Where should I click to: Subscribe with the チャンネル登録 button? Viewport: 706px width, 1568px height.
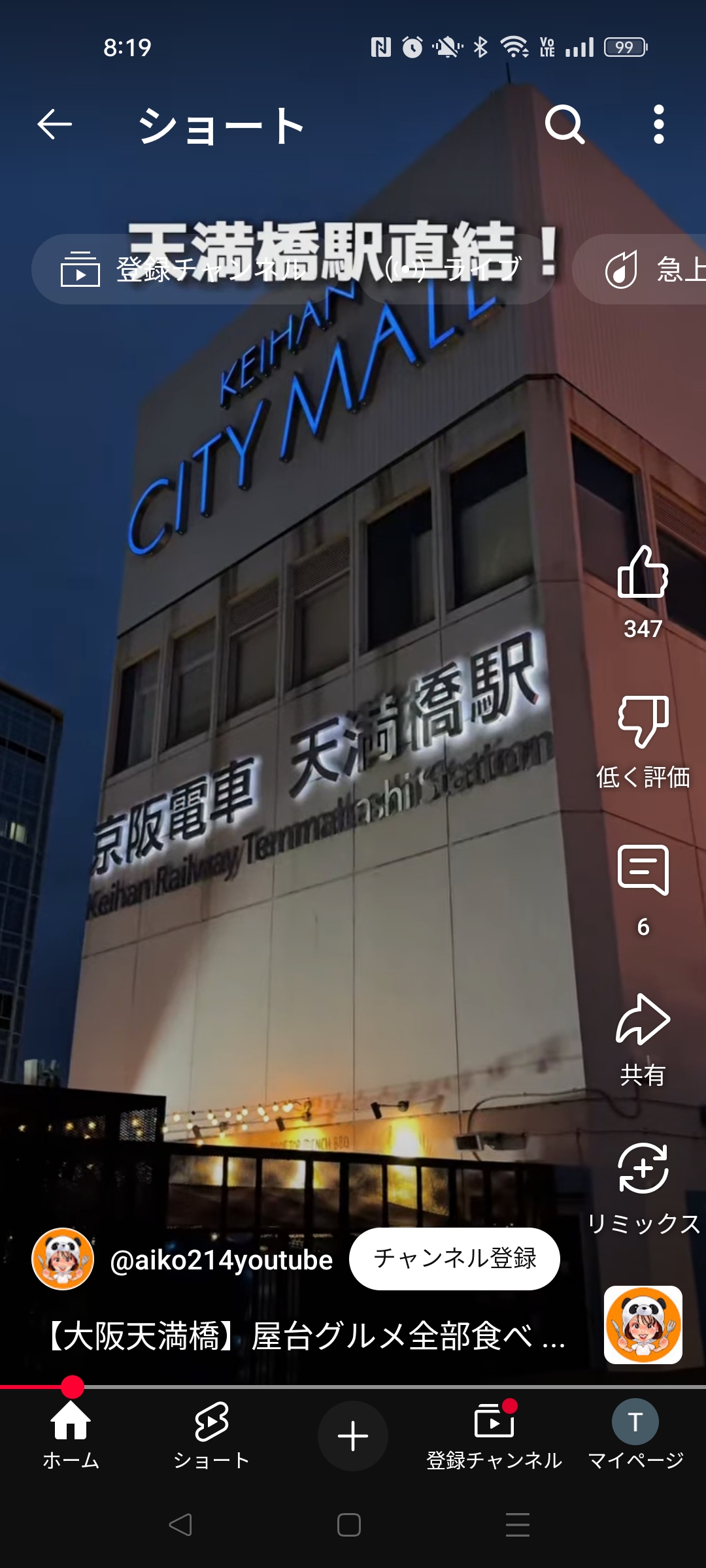[454, 1258]
